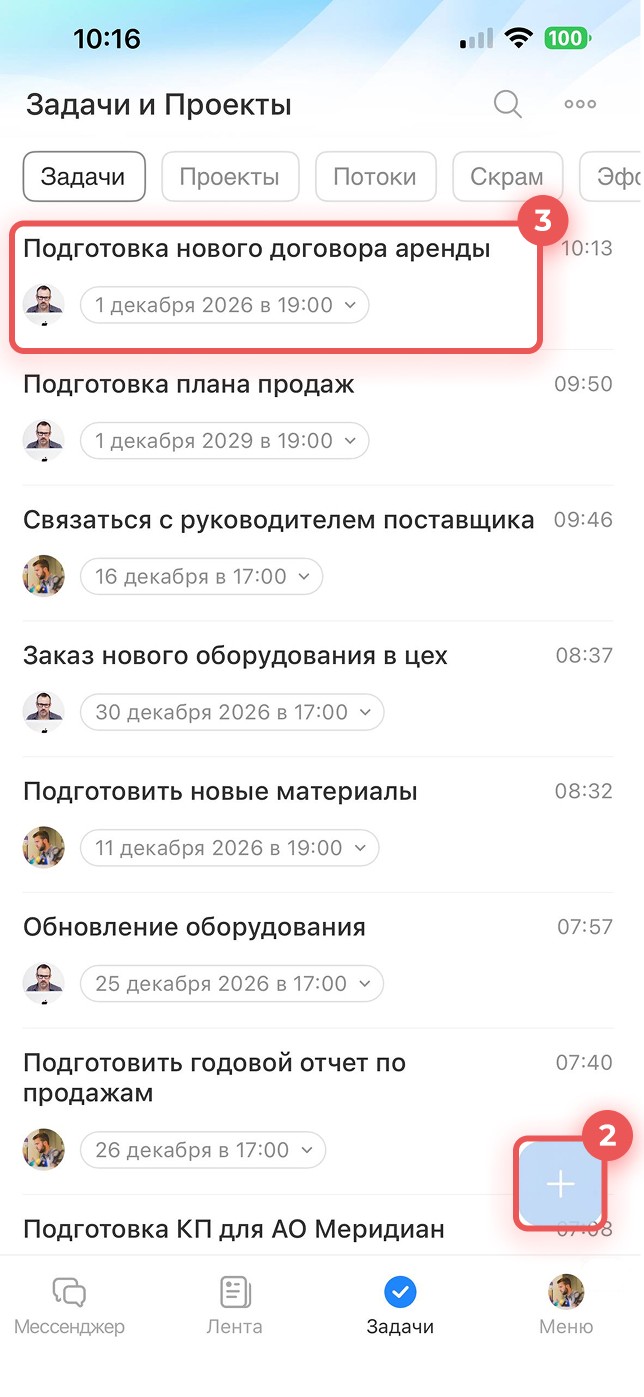Open task Обновление оборудования
644x1397 pixels.
pyautogui.click(x=194, y=927)
